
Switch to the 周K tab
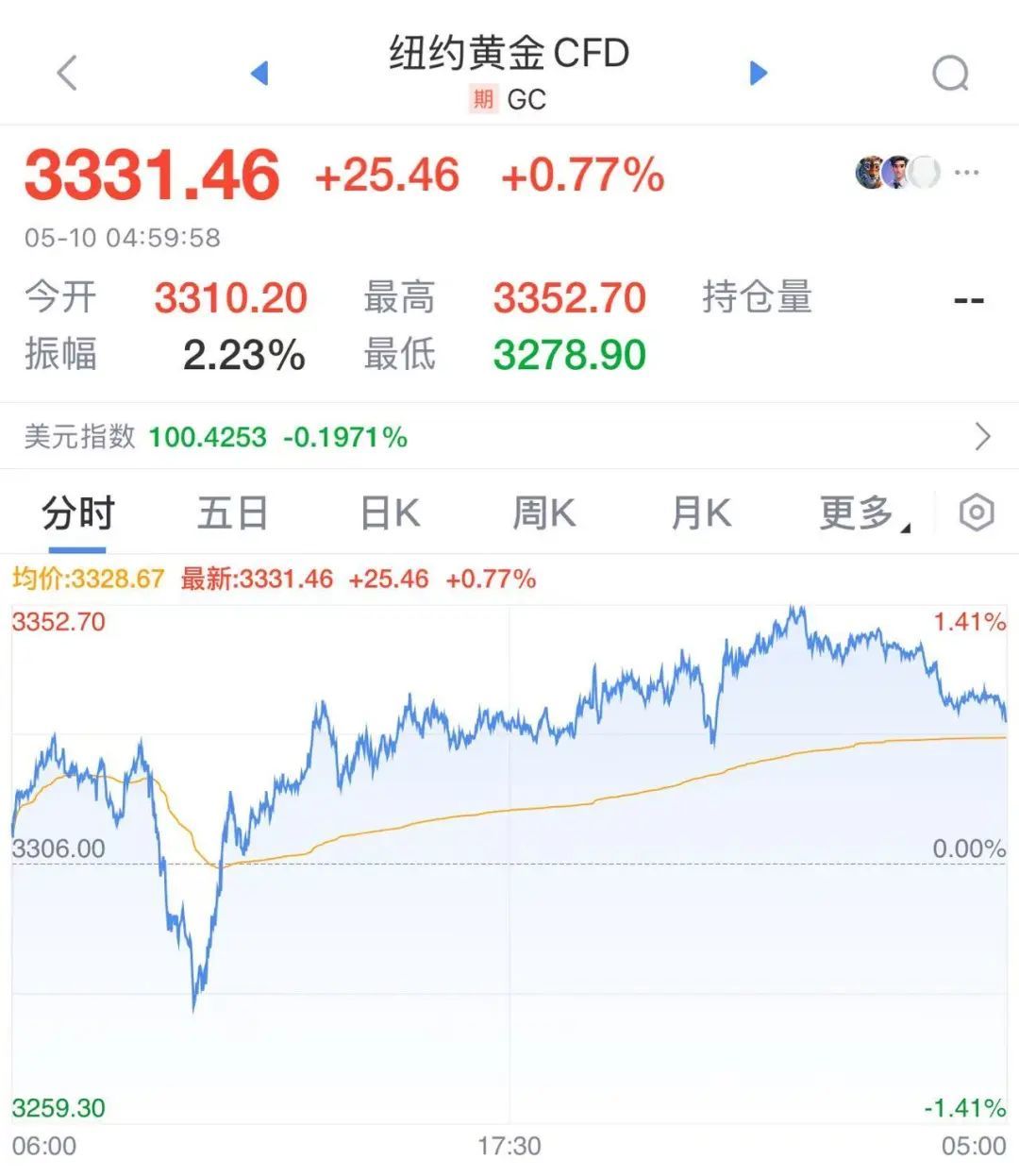pyautogui.click(x=543, y=512)
